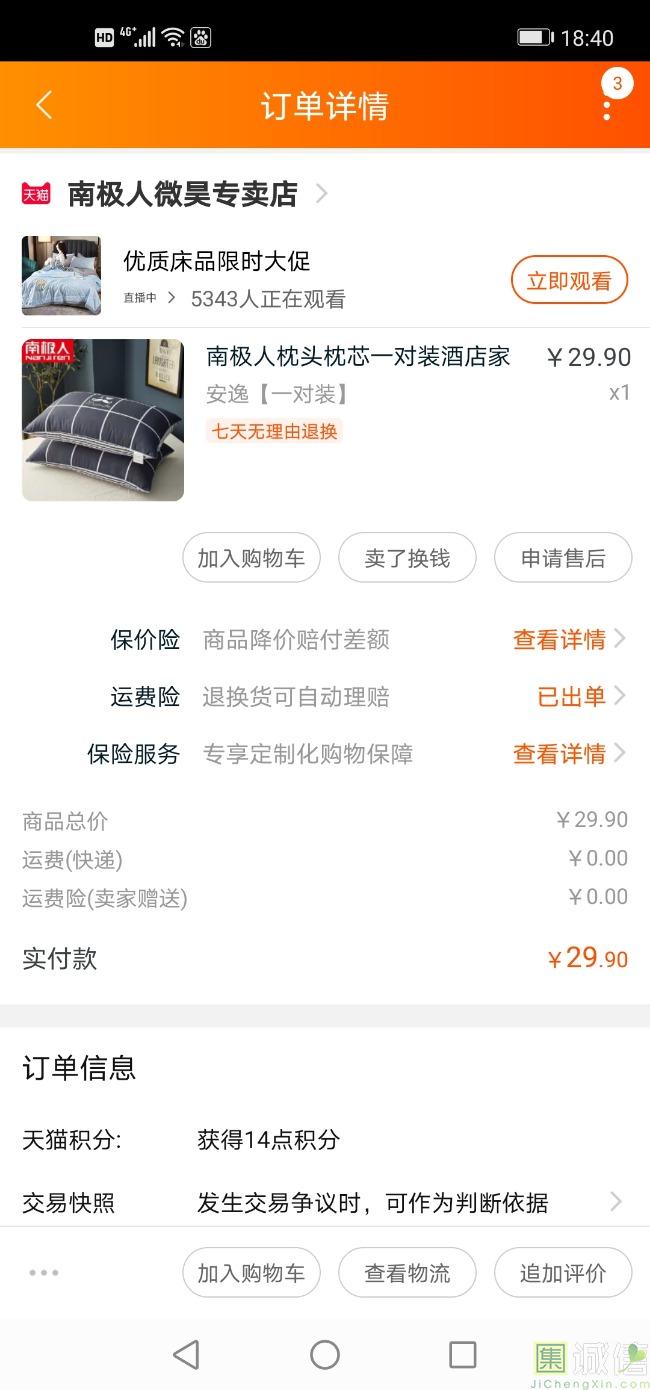This screenshot has width=650, height=1390.
Task: Check shipping with 查看物流
Action: tap(407, 1273)
